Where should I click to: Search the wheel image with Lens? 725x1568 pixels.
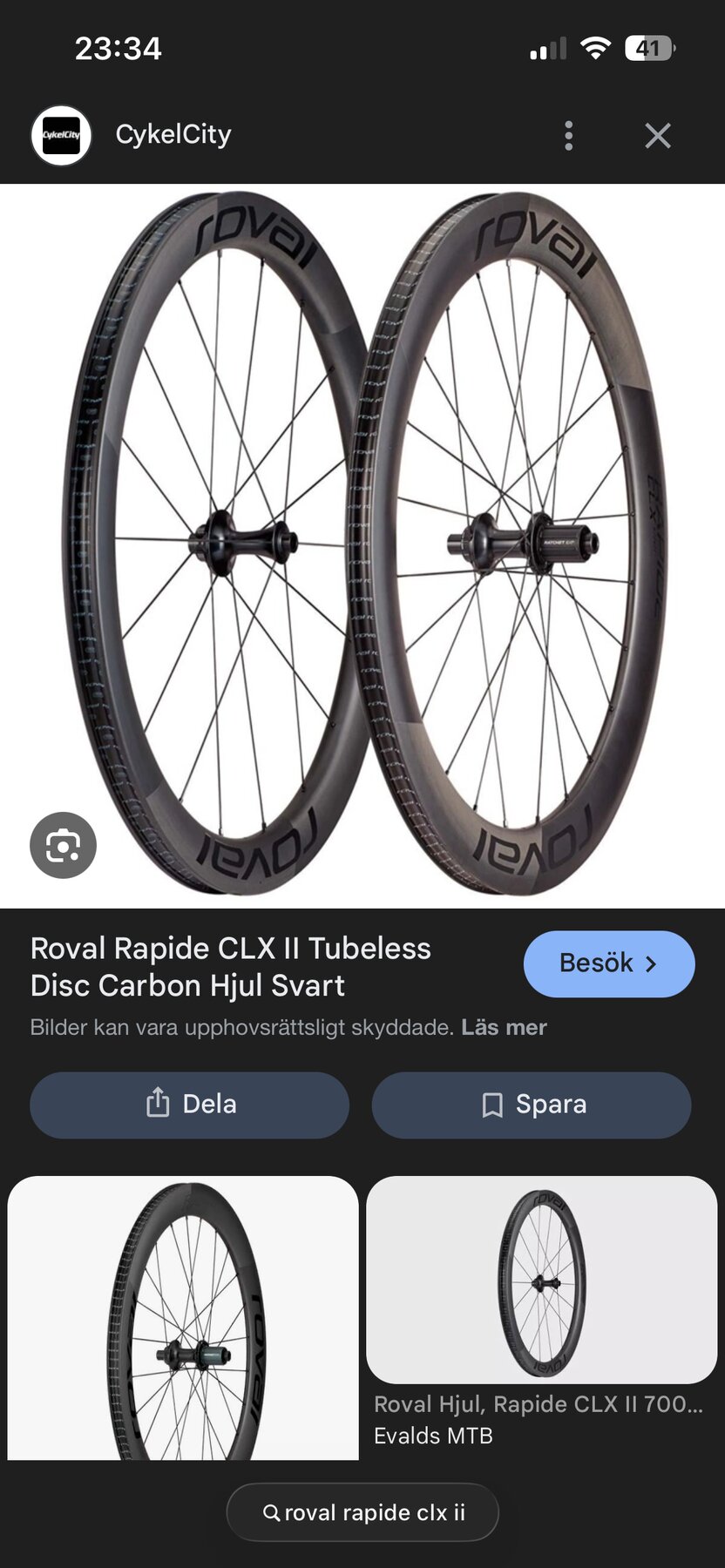pos(63,845)
